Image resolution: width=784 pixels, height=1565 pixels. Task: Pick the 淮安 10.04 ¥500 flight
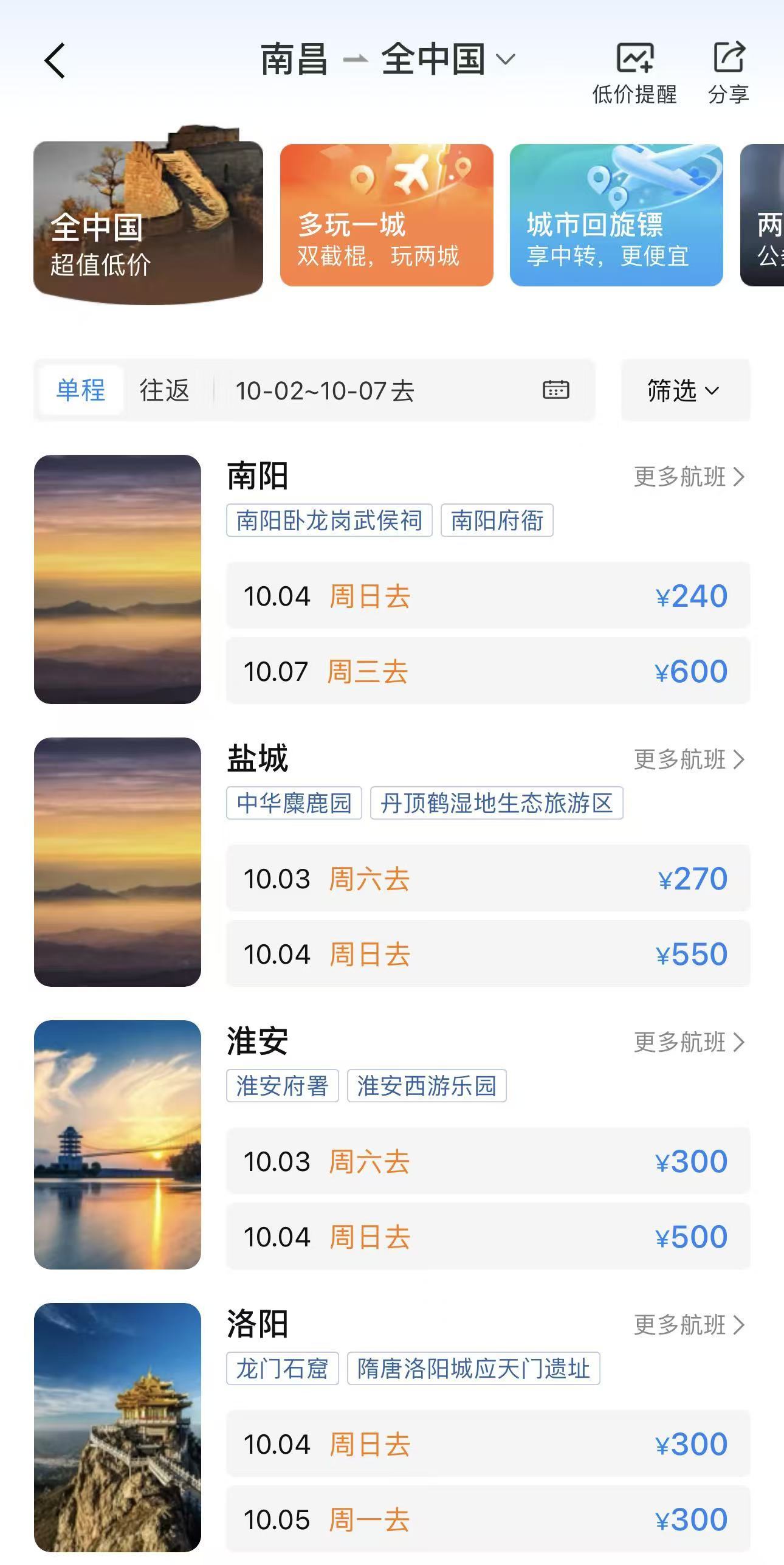[488, 1236]
